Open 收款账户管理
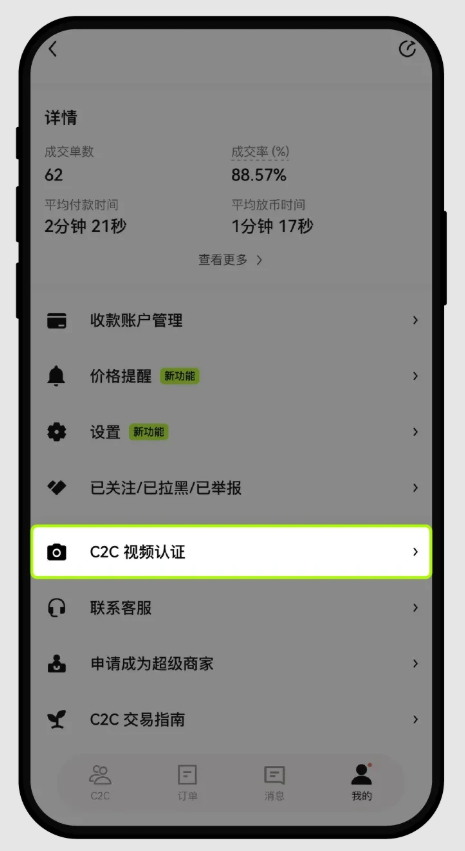The height and width of the screenshot is (851, 465). (x=232, y=320)
